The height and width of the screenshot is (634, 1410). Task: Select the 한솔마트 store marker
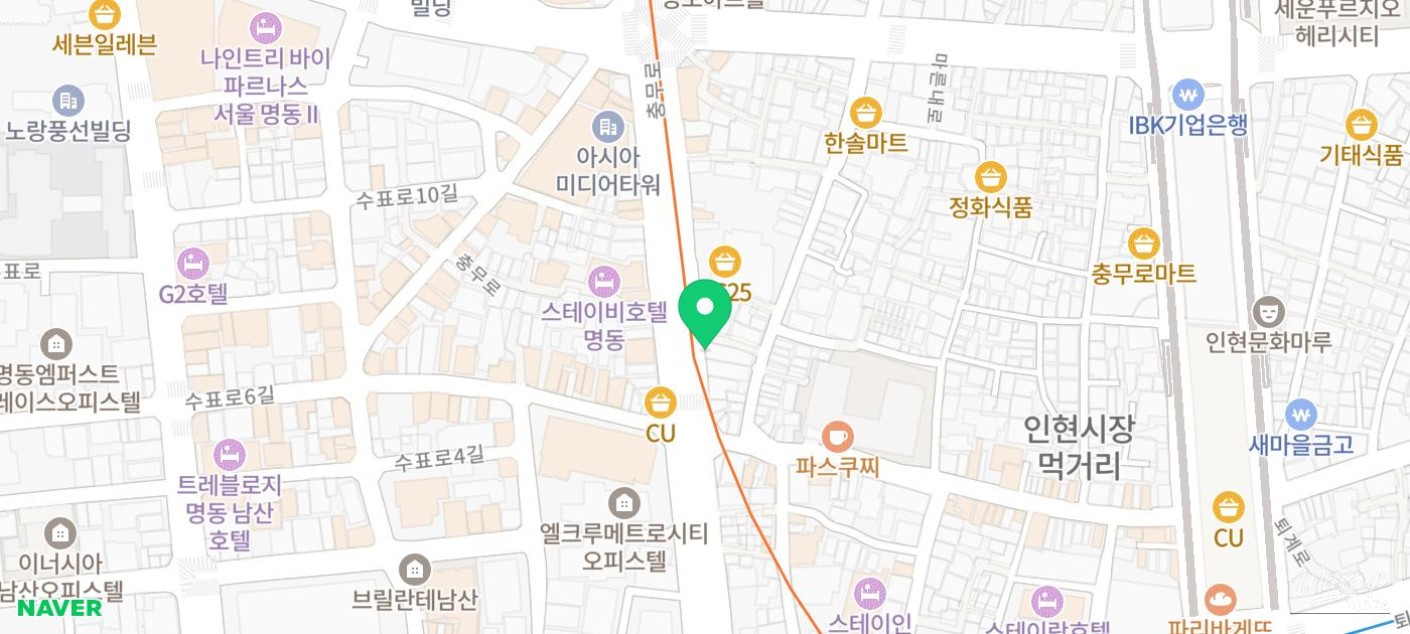tap(866, 113)
